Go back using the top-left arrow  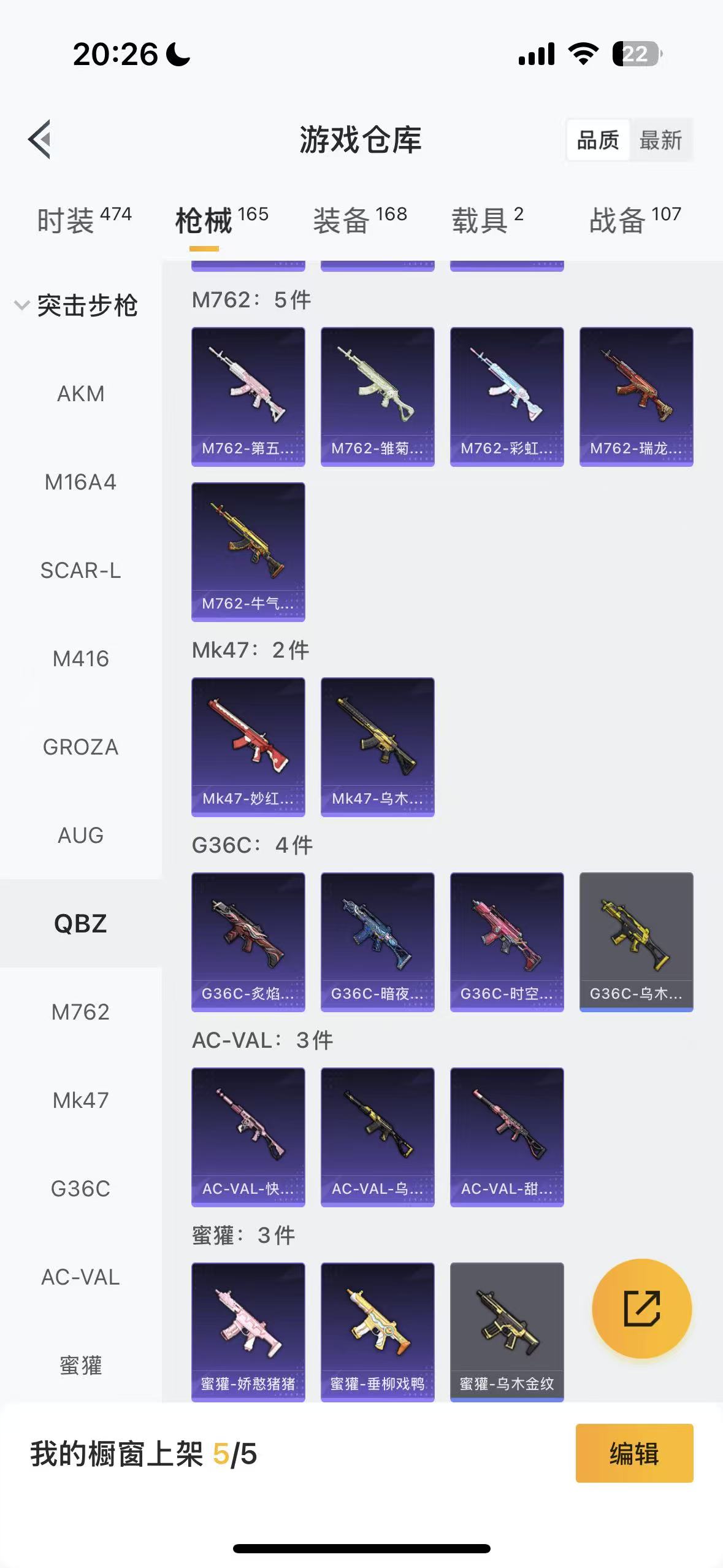pyautogui.click(x=40, y=139)
